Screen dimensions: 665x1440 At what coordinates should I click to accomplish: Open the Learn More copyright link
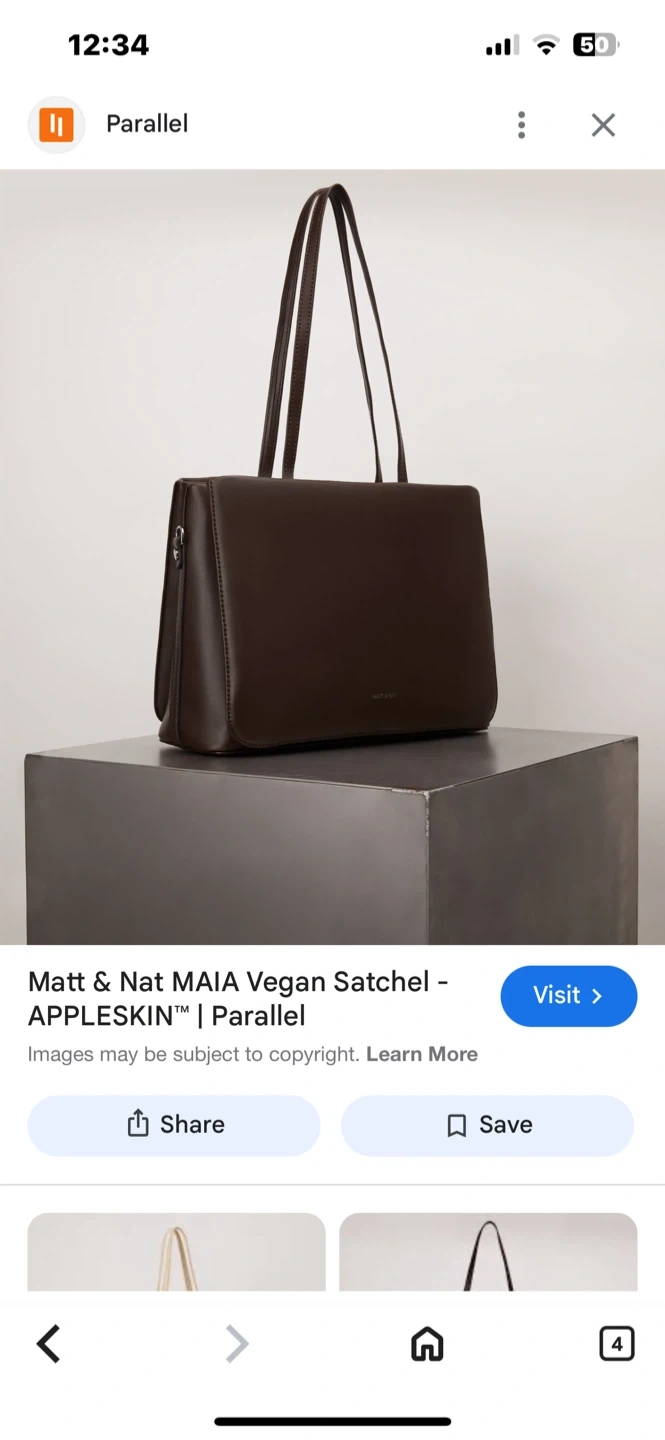coord(421,1054)
